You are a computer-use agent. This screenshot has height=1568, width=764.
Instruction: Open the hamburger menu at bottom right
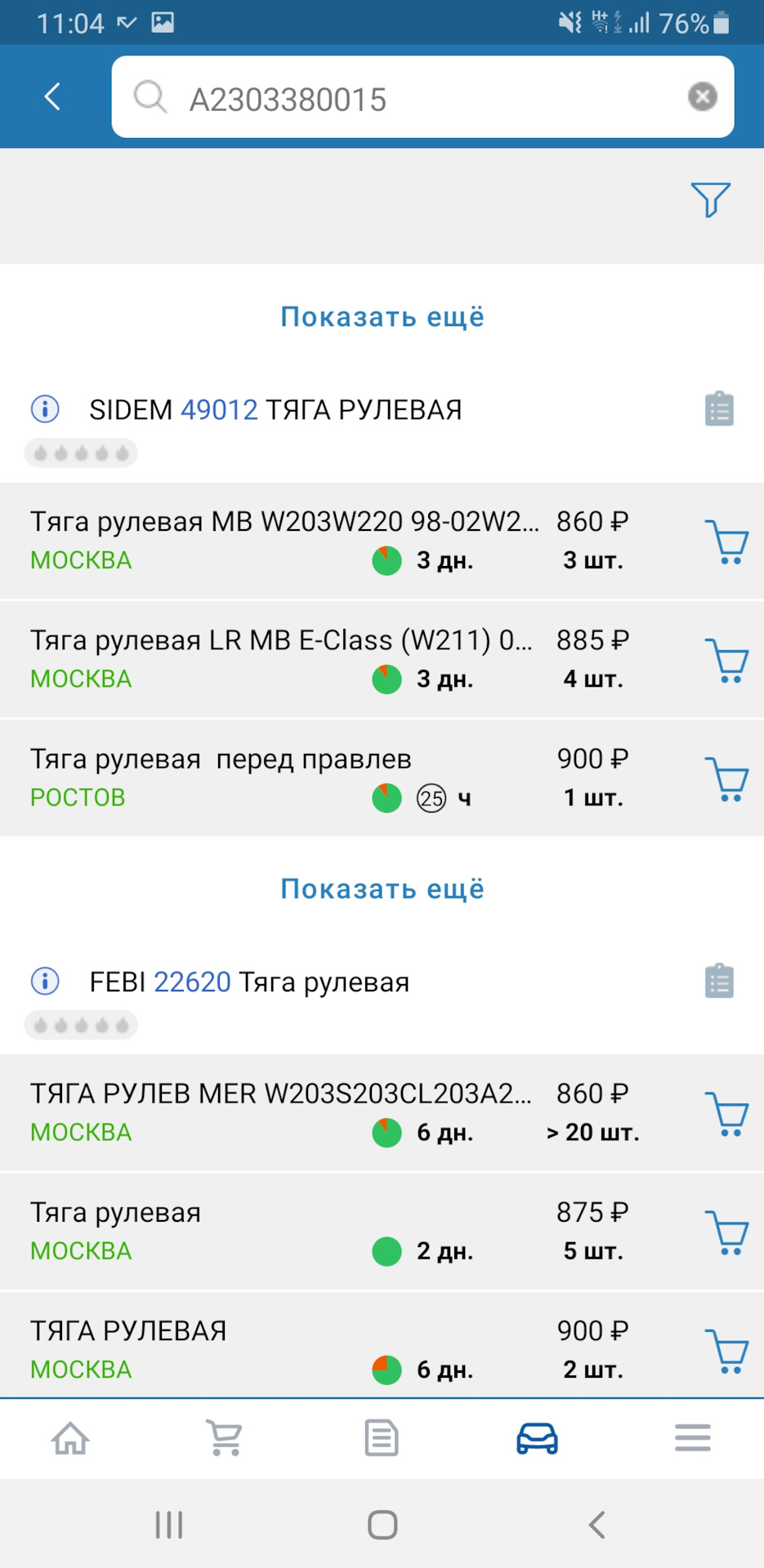(692, 1440)
